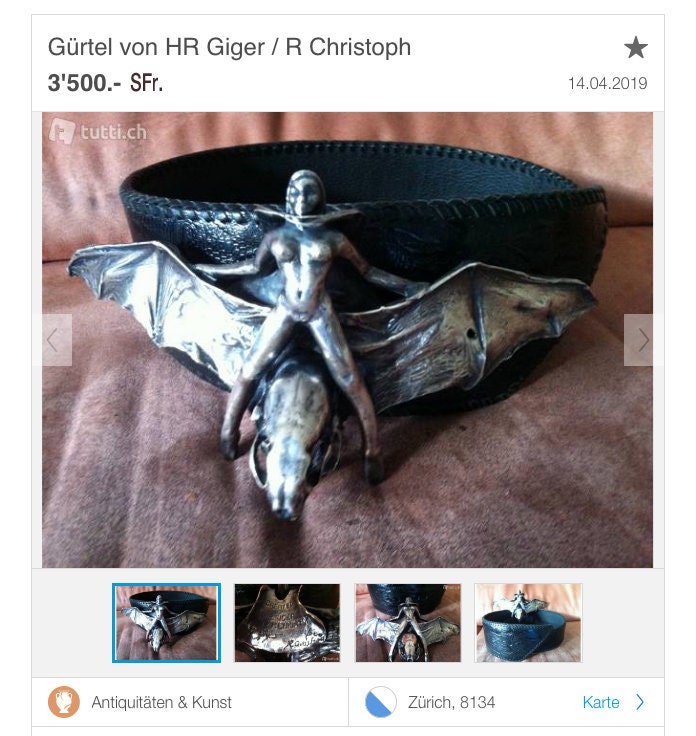Save the listing with the star icon
Viewport: 696px width, 736px height.
[636, 47]
